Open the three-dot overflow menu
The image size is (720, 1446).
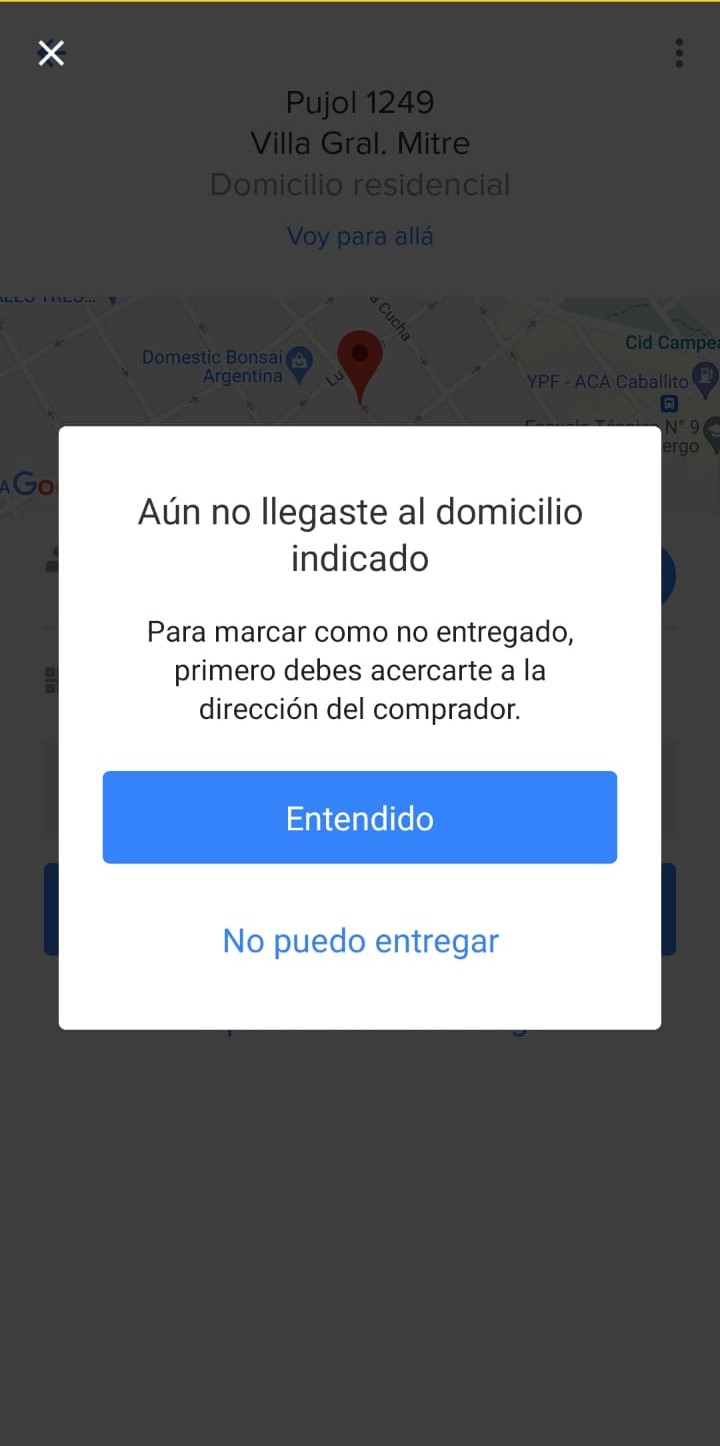click(x=679, y=53)
